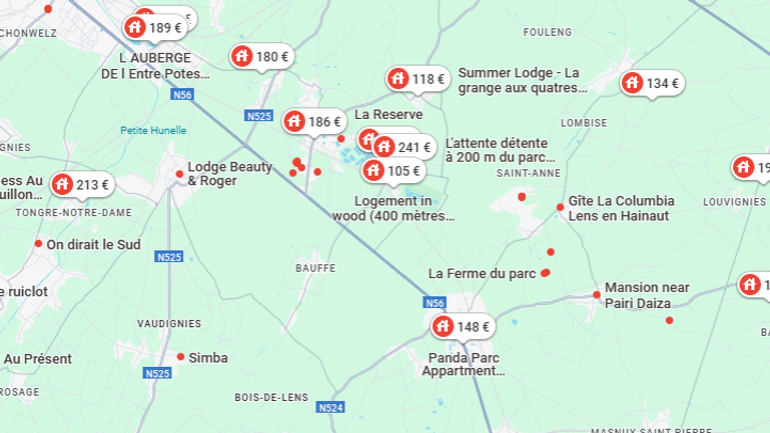The width and height of the screenshot is (770, 433).
Task: Select the Lodge Beauty & Roger pin
Action: [180, 175]
